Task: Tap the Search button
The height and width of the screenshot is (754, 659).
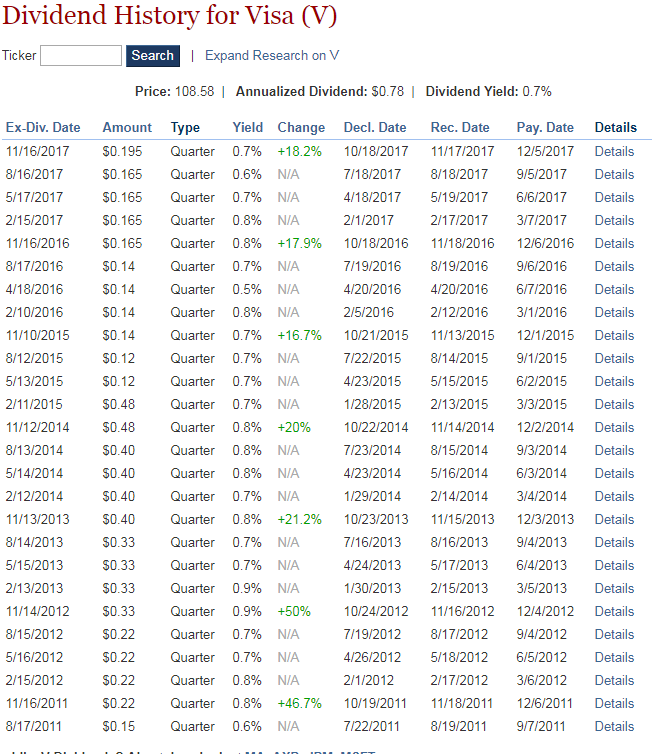Action: (153, 56)
